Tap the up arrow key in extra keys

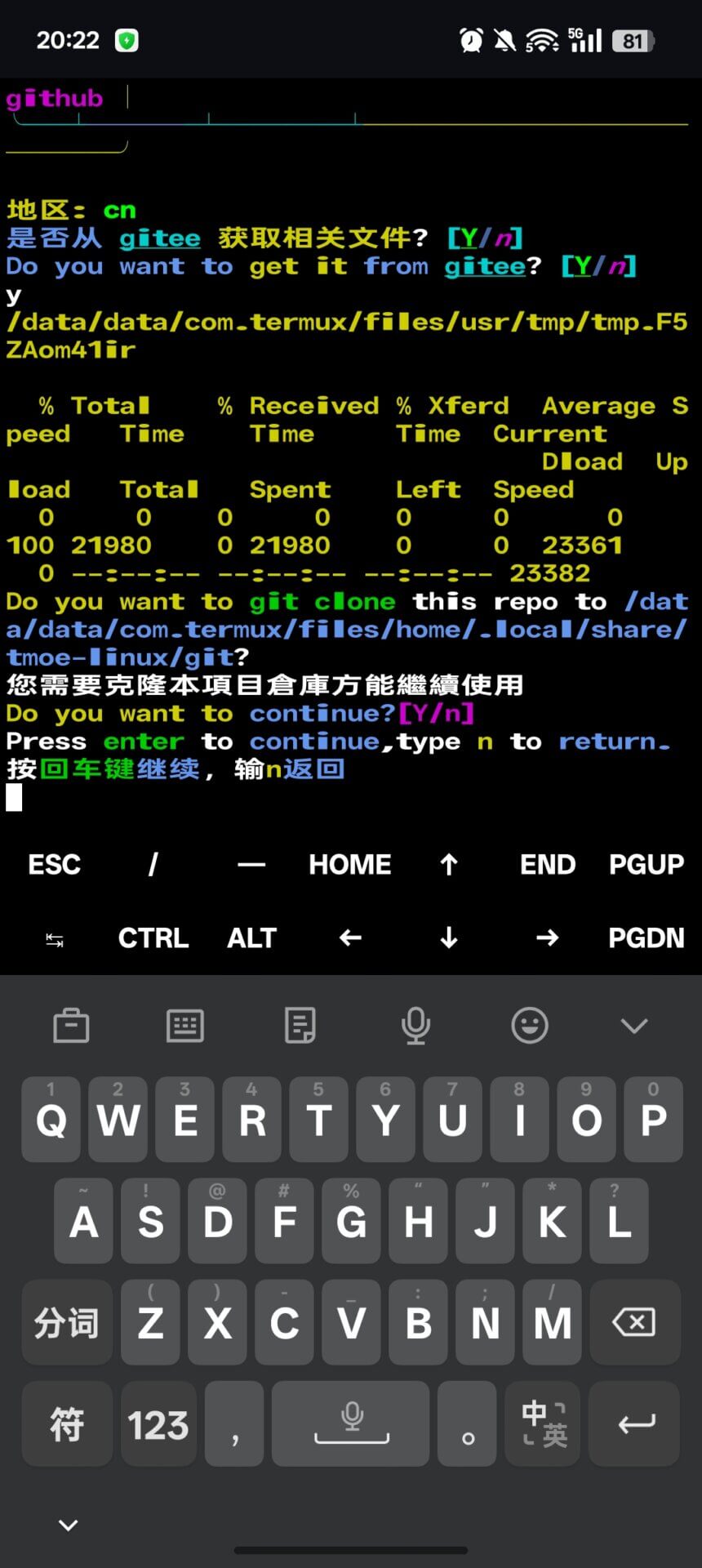point(448,864)
